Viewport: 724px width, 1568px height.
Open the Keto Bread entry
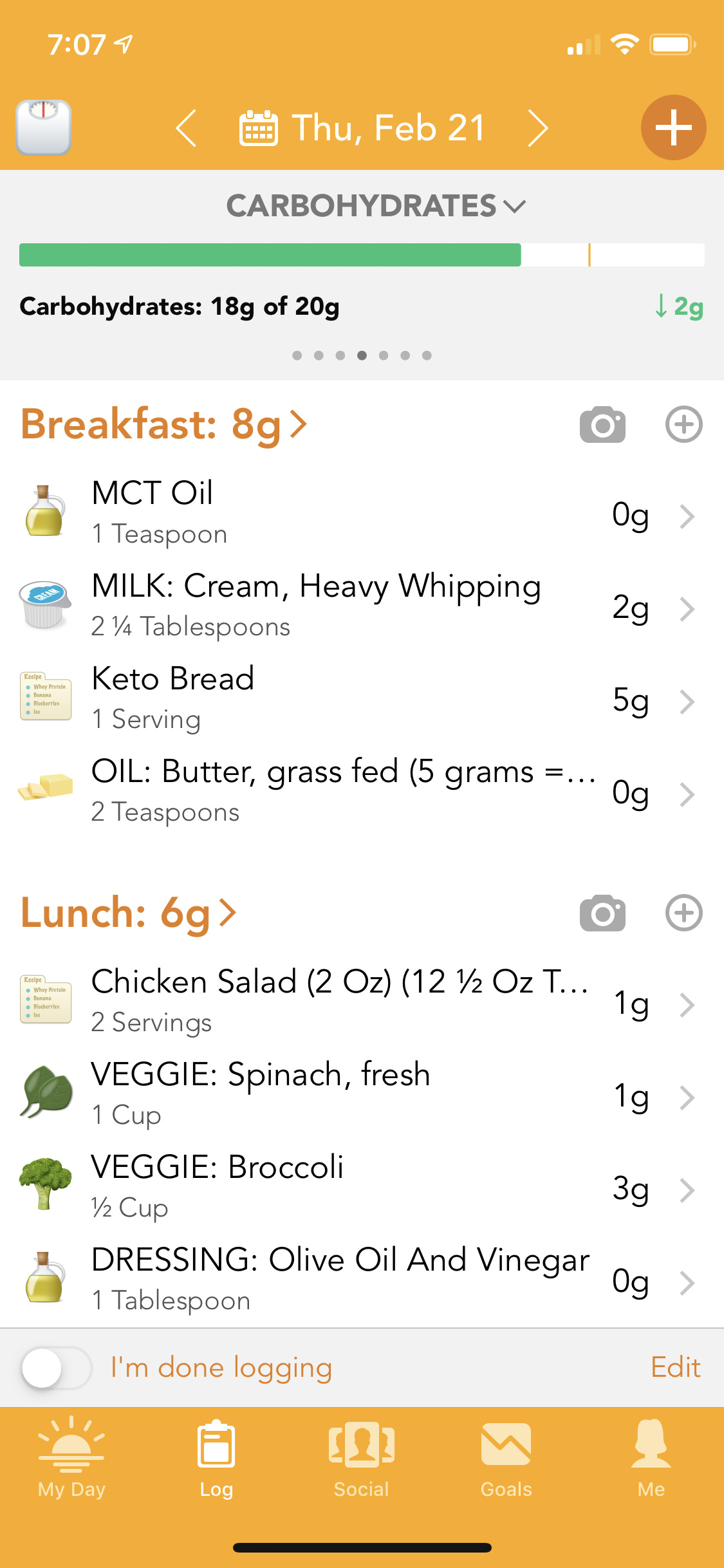tap(362, 699)
